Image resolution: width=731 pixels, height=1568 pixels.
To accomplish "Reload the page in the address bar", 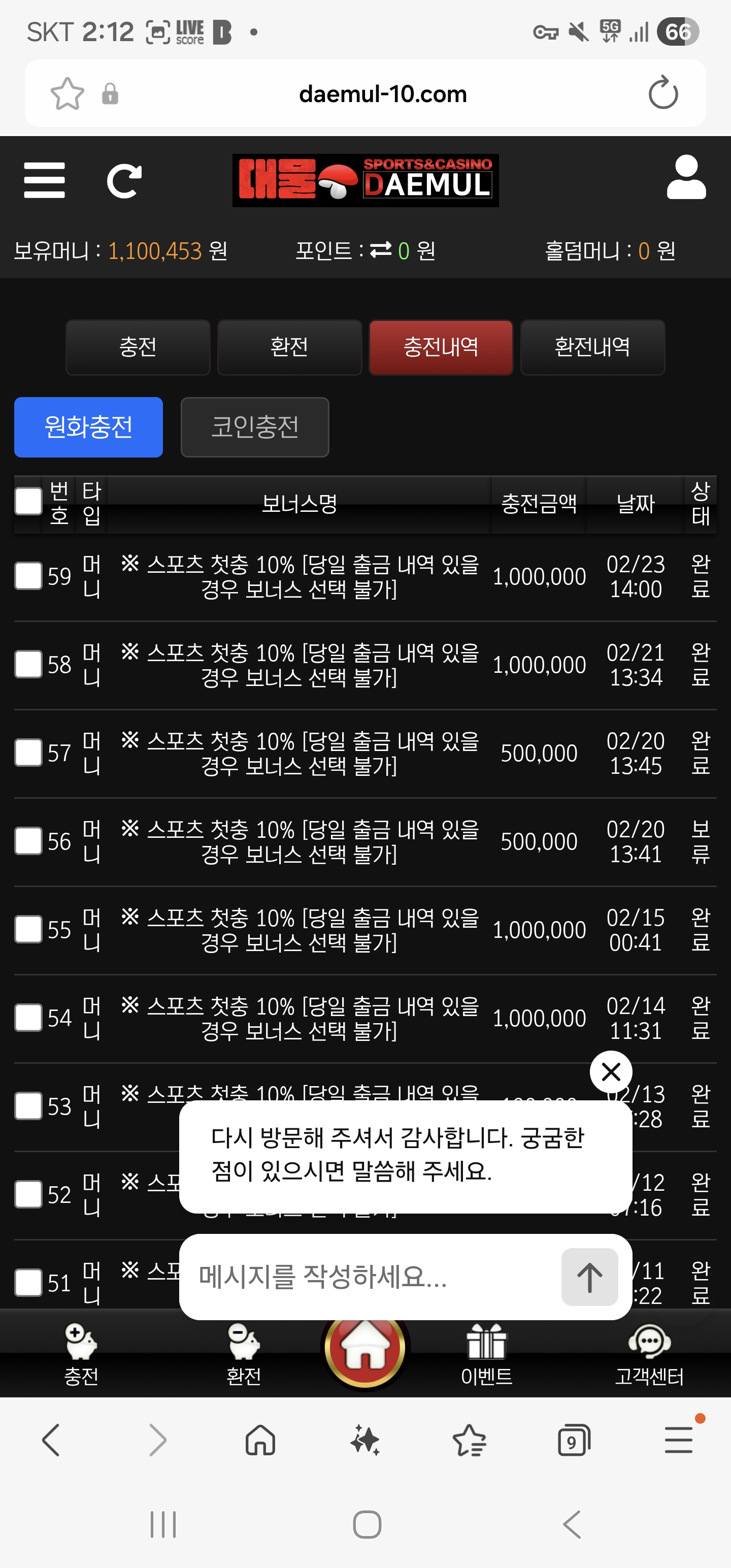I will [x=663, y=93].
